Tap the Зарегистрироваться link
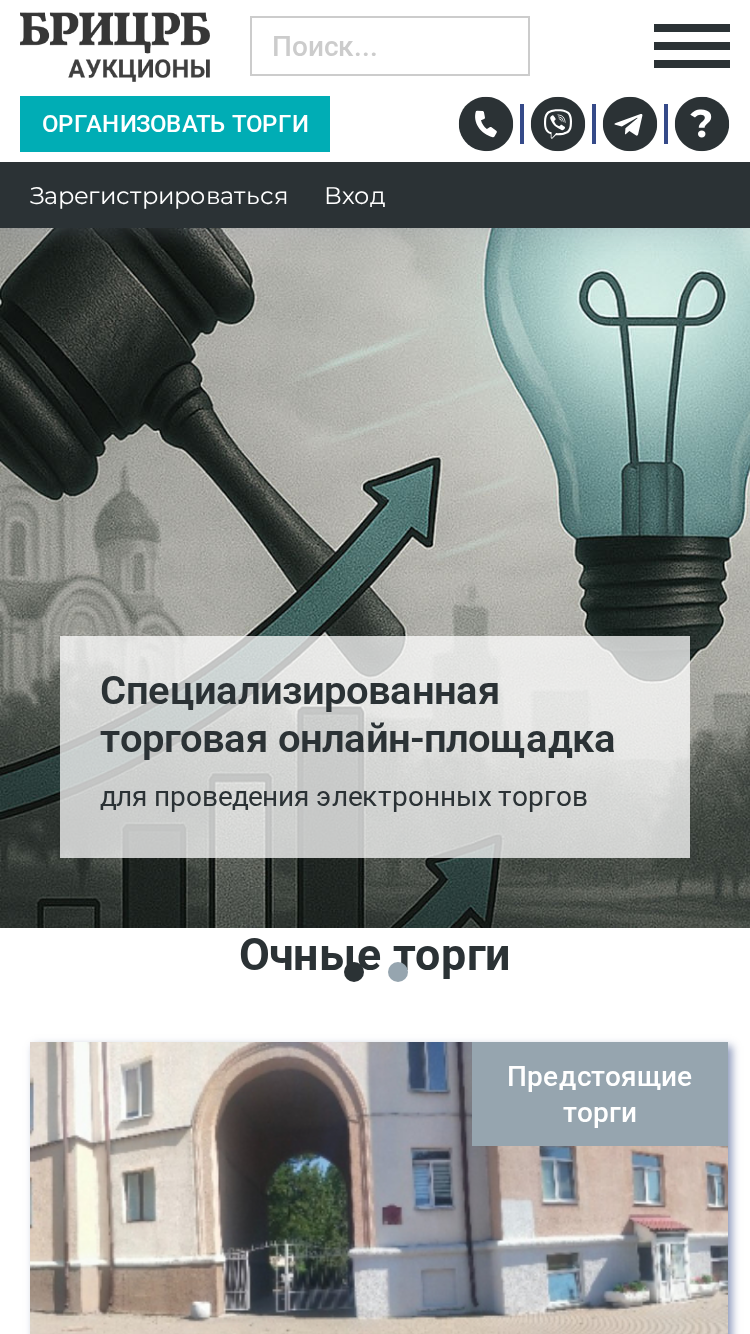Screen dimensions: 750x1334 158,196
